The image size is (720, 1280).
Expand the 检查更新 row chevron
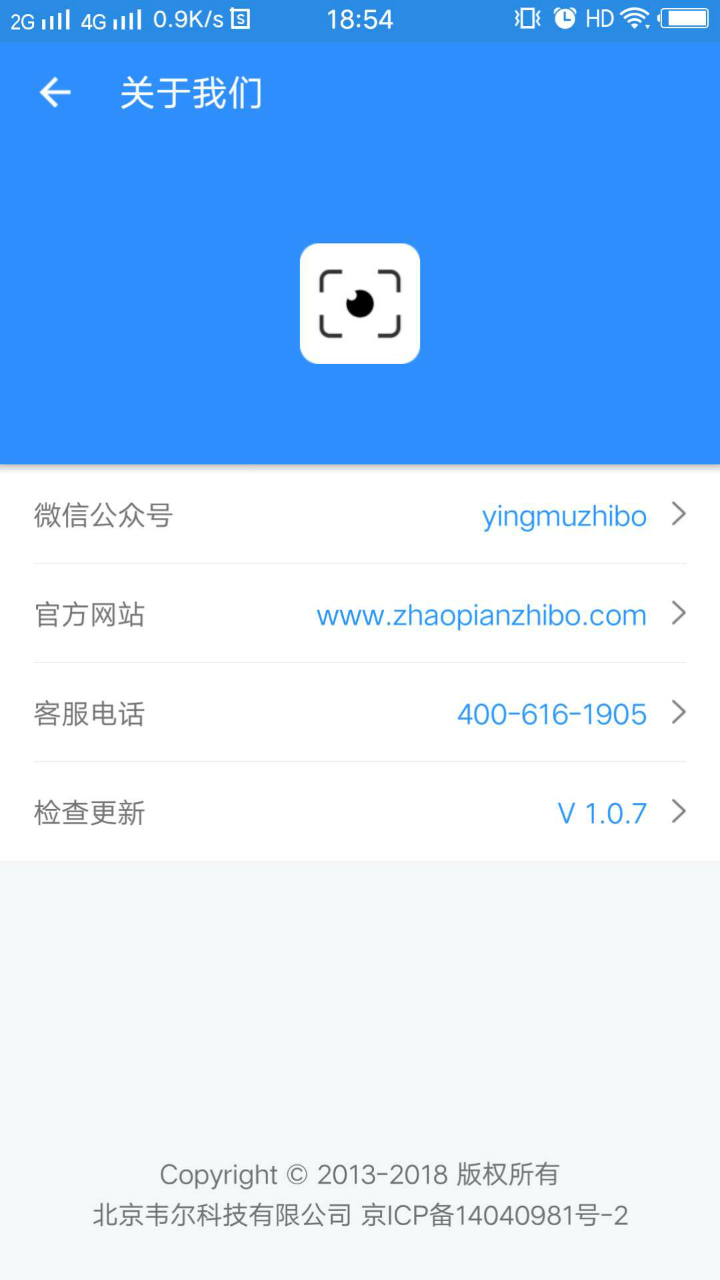[678, 812]
